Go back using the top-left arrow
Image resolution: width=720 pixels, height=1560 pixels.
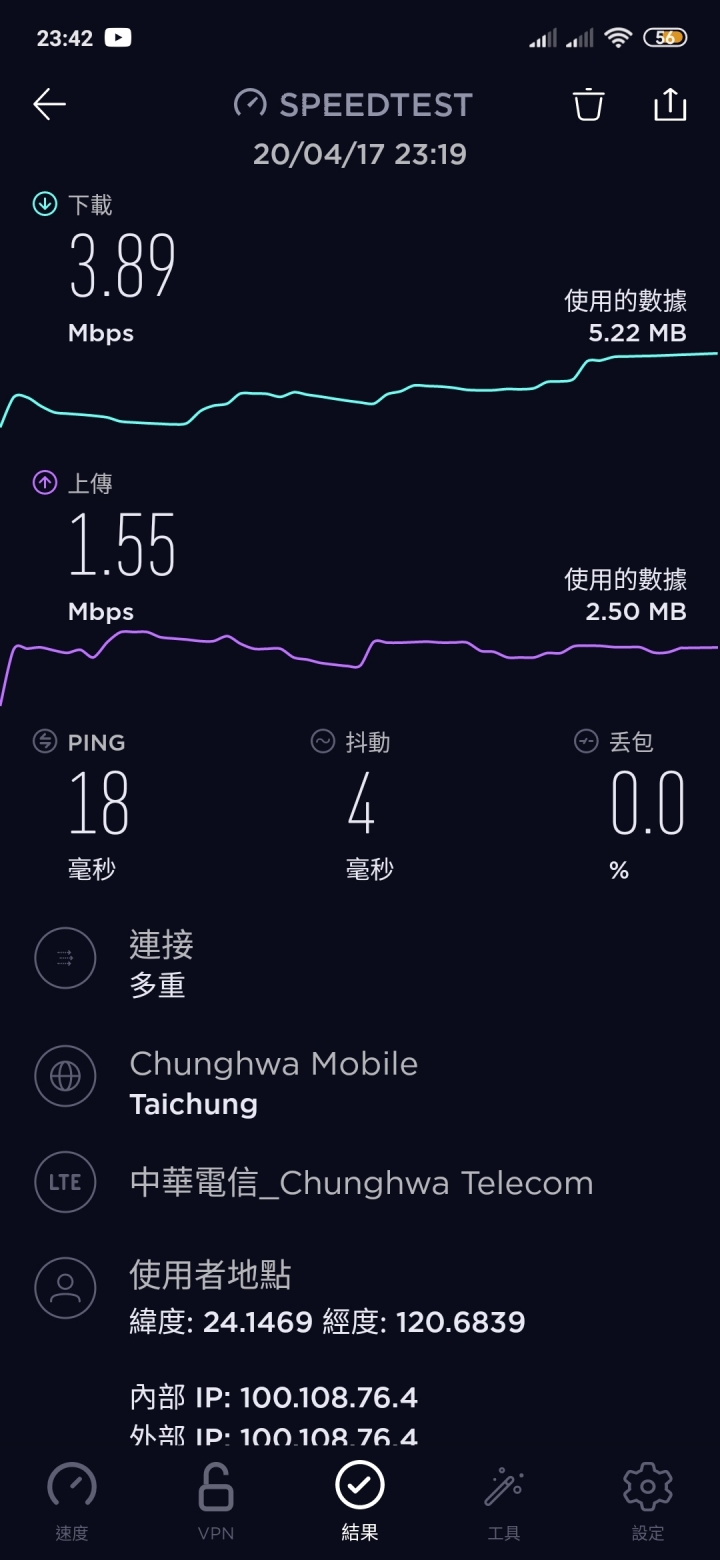(49, 104)
